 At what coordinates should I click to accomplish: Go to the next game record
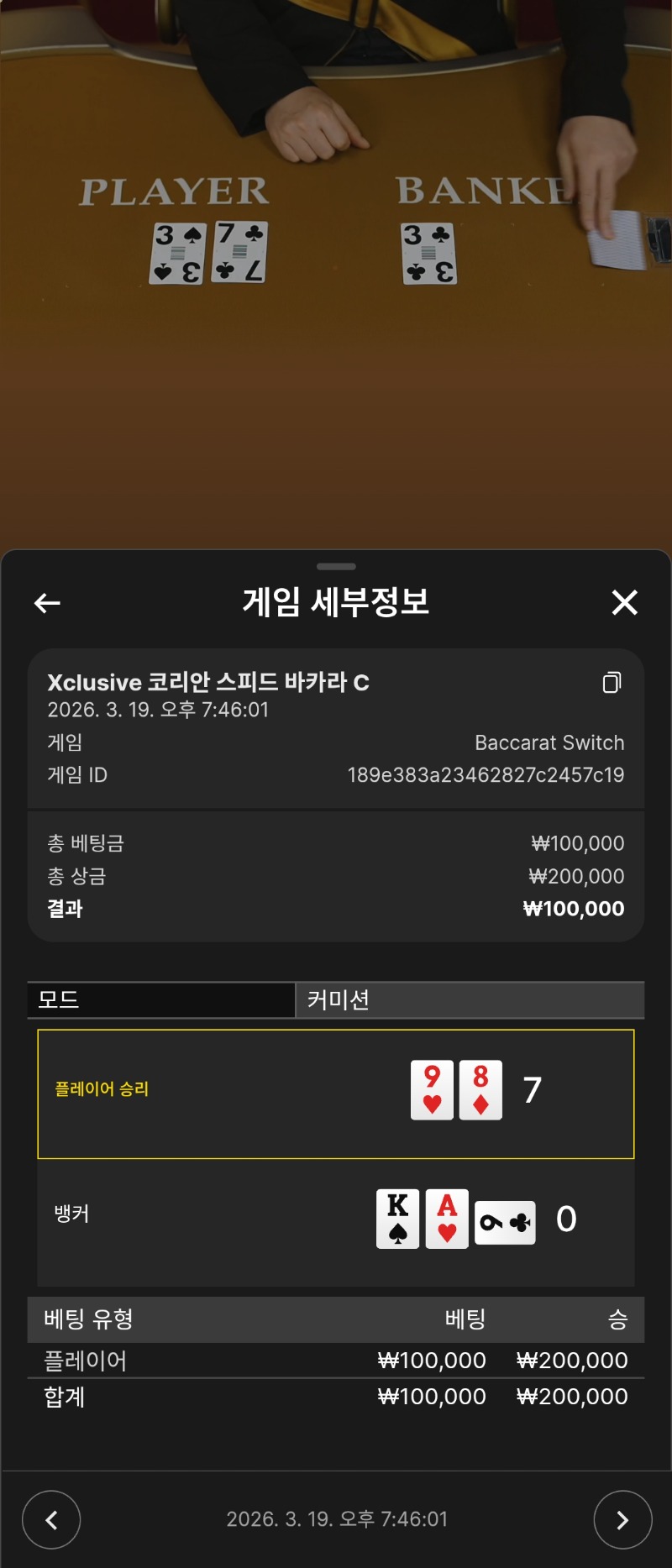[622, 1519]
